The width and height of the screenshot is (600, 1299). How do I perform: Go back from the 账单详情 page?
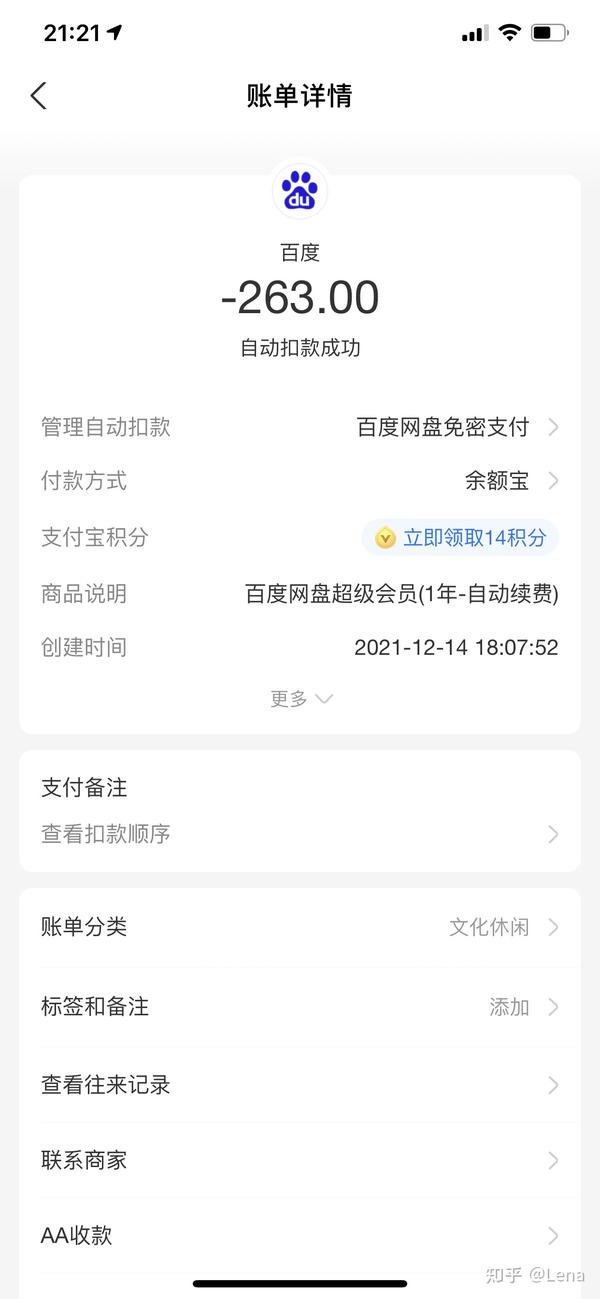tap(39, 96)
